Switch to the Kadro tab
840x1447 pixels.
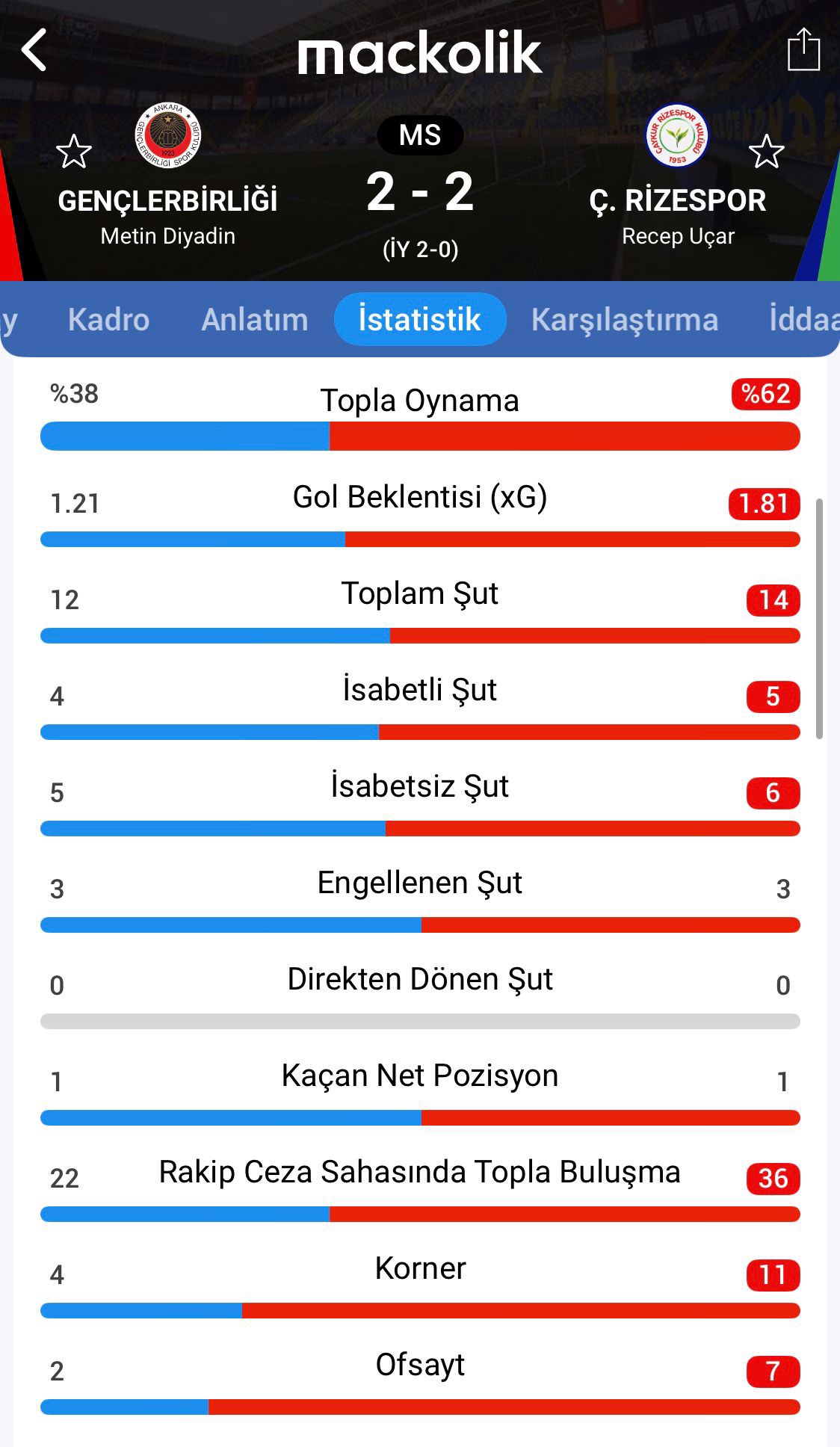(108, 320)
